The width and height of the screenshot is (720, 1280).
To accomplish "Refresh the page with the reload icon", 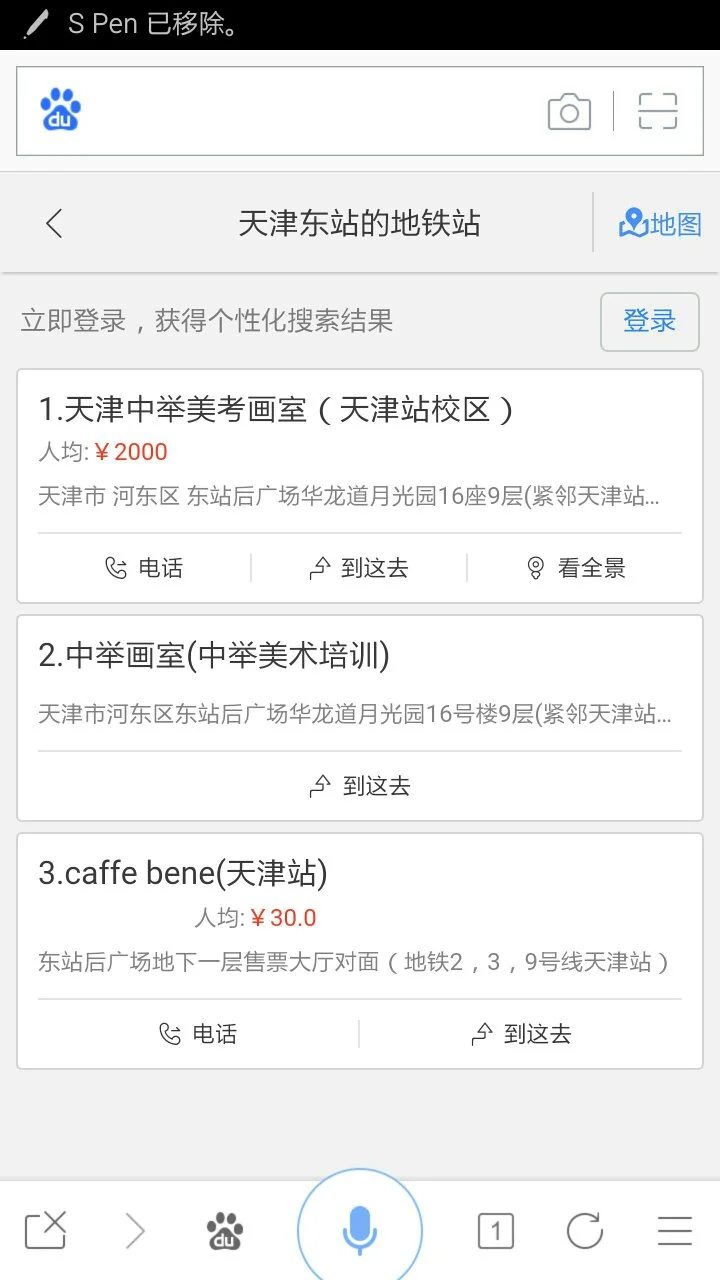I will (x=584, y=1230).
